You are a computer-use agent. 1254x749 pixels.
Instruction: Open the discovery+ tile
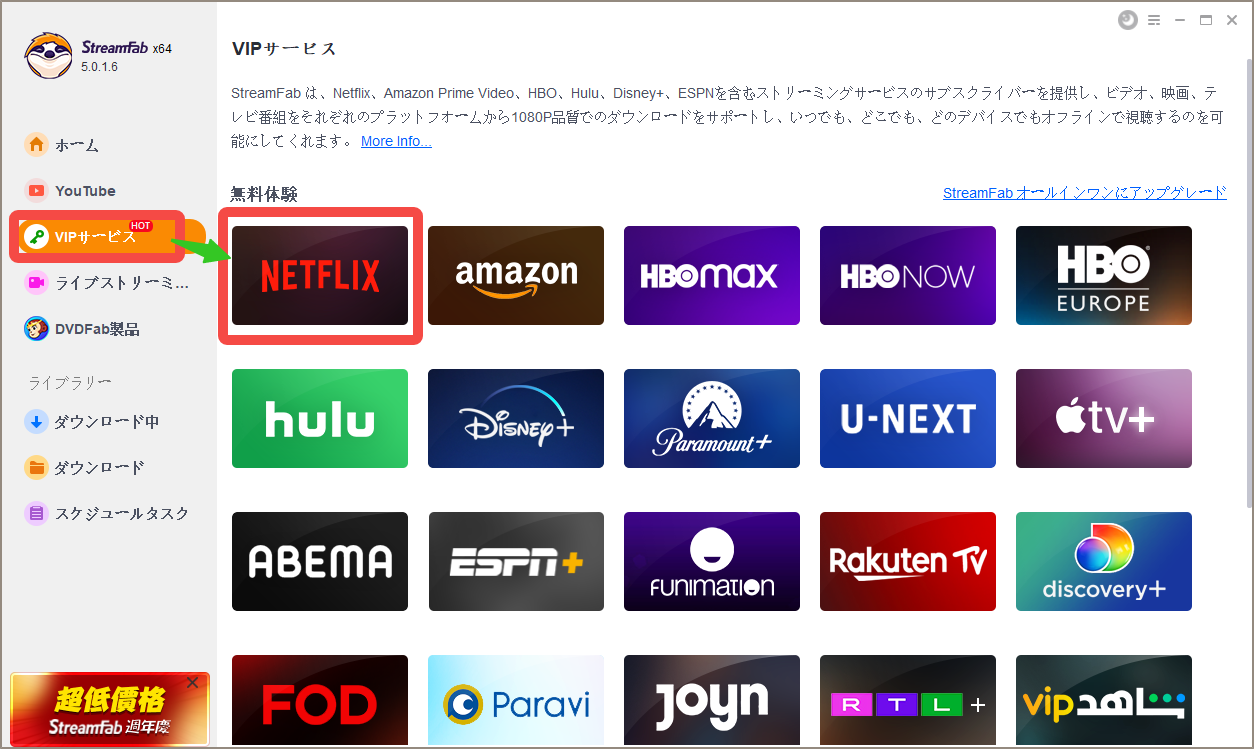tap(1104, 561)
